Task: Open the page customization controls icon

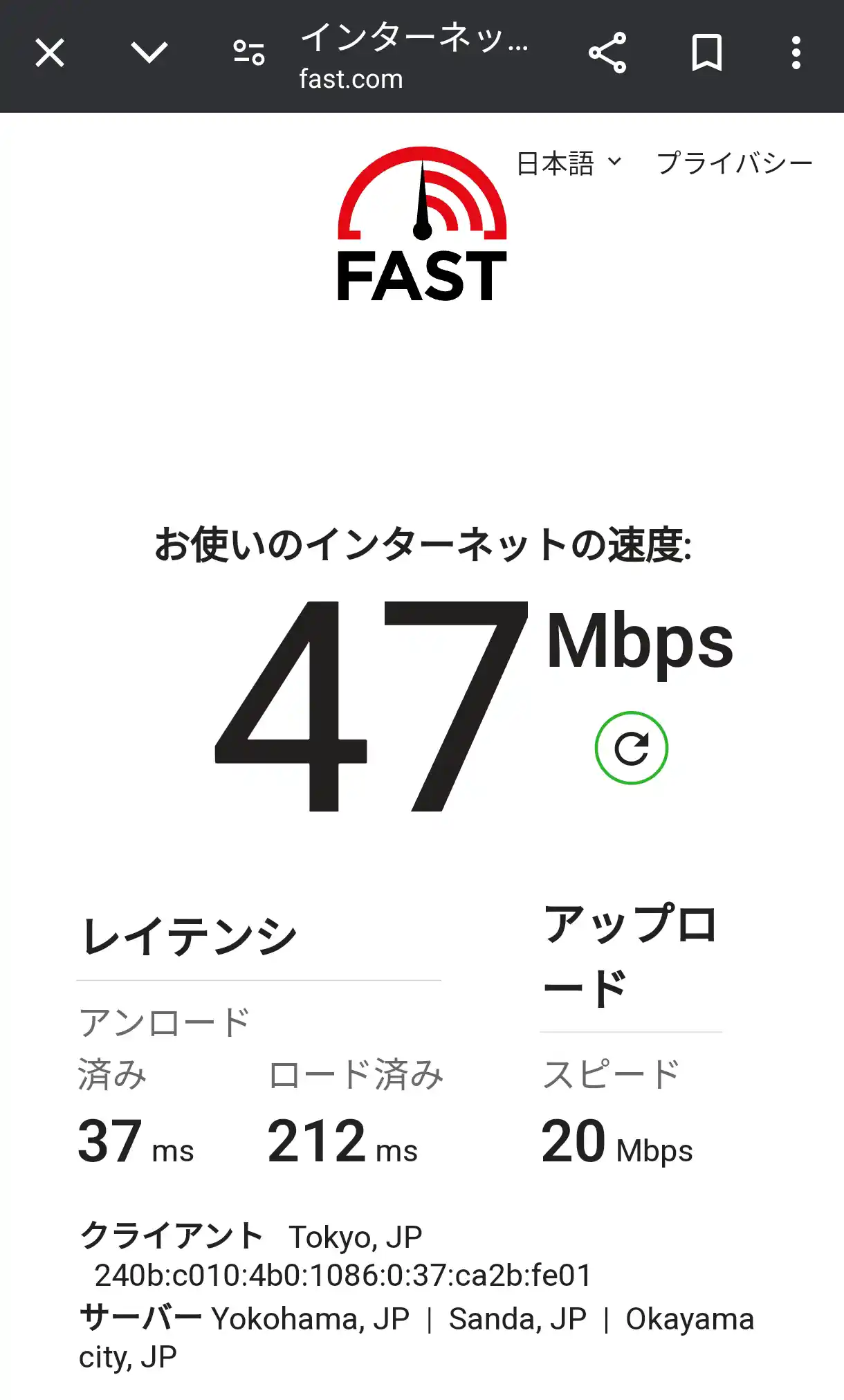Action: pyautogui.click(x=248, y=53)
